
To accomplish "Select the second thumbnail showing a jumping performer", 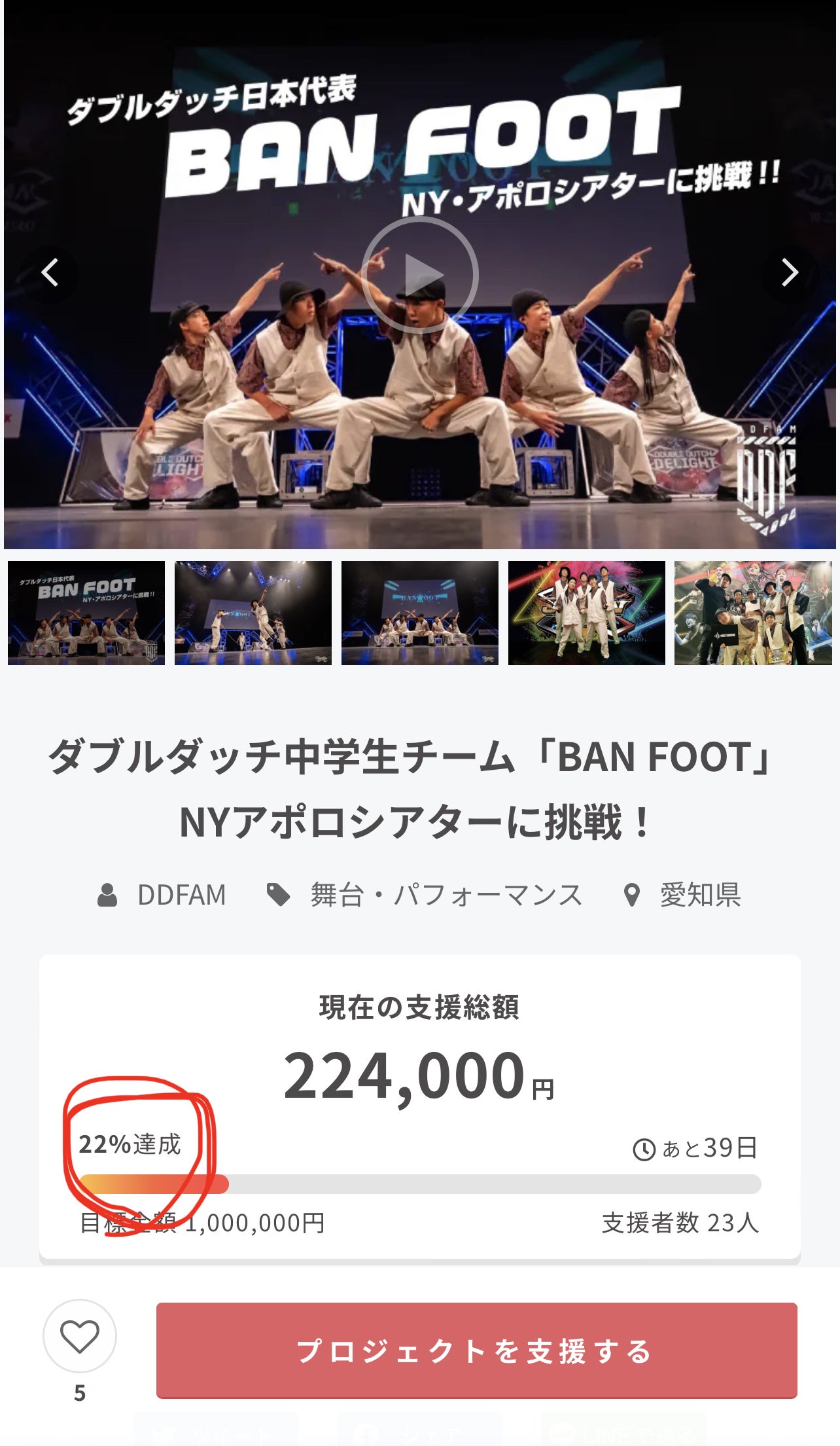I will [253, 613].
